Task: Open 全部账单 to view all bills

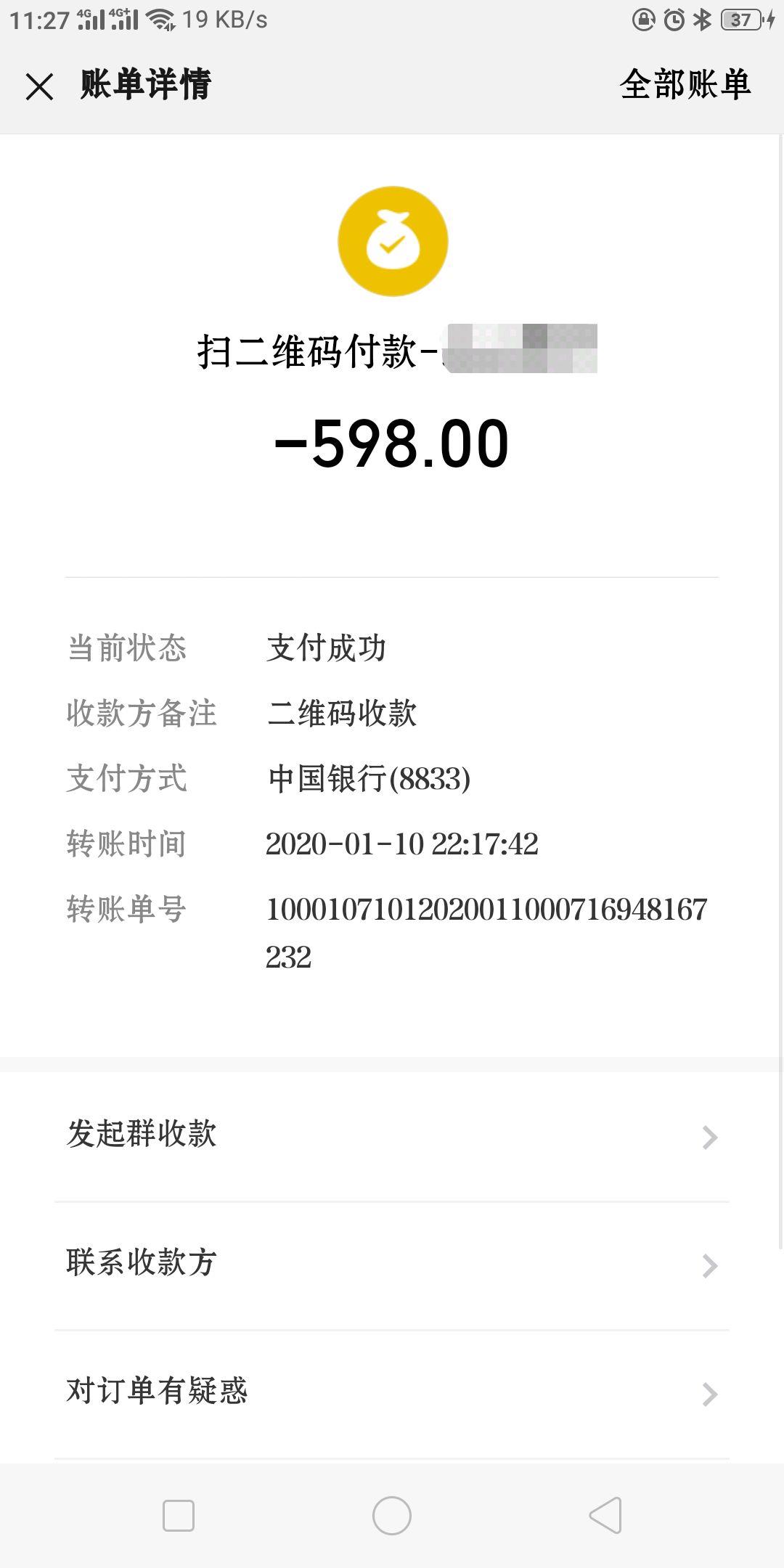Action: tap(685, 85)
